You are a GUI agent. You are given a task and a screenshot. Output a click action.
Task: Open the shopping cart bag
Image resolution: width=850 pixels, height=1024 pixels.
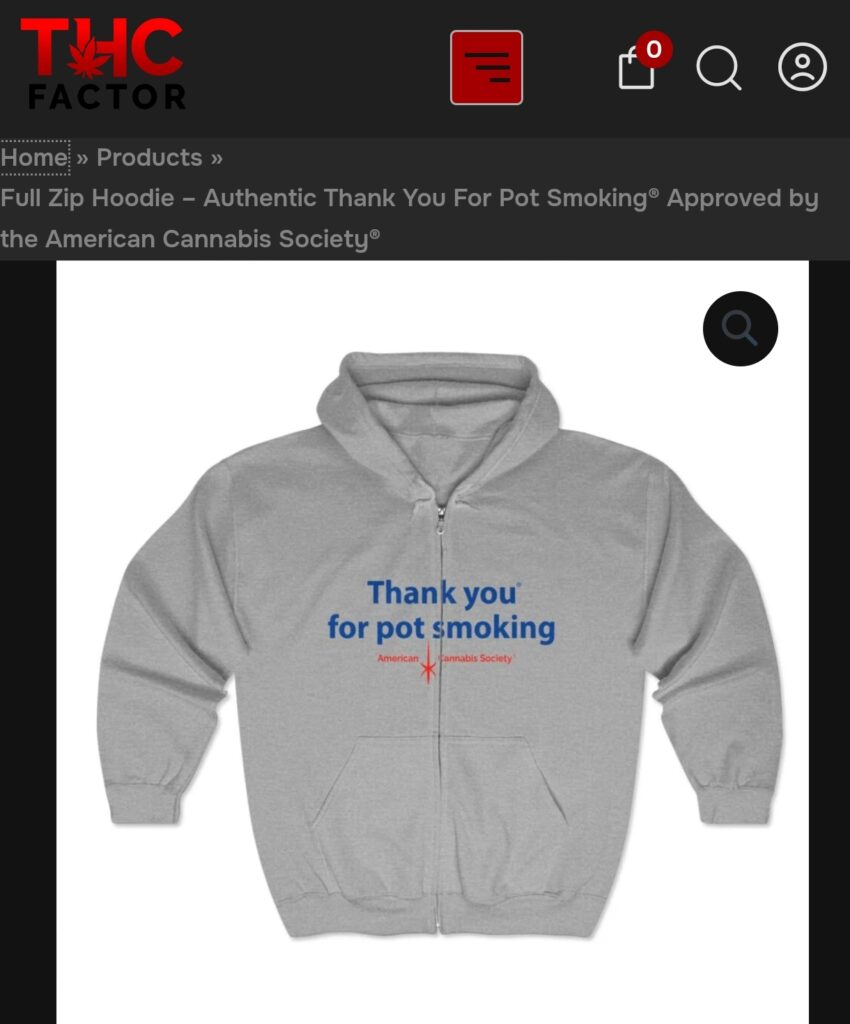[637, 68]
